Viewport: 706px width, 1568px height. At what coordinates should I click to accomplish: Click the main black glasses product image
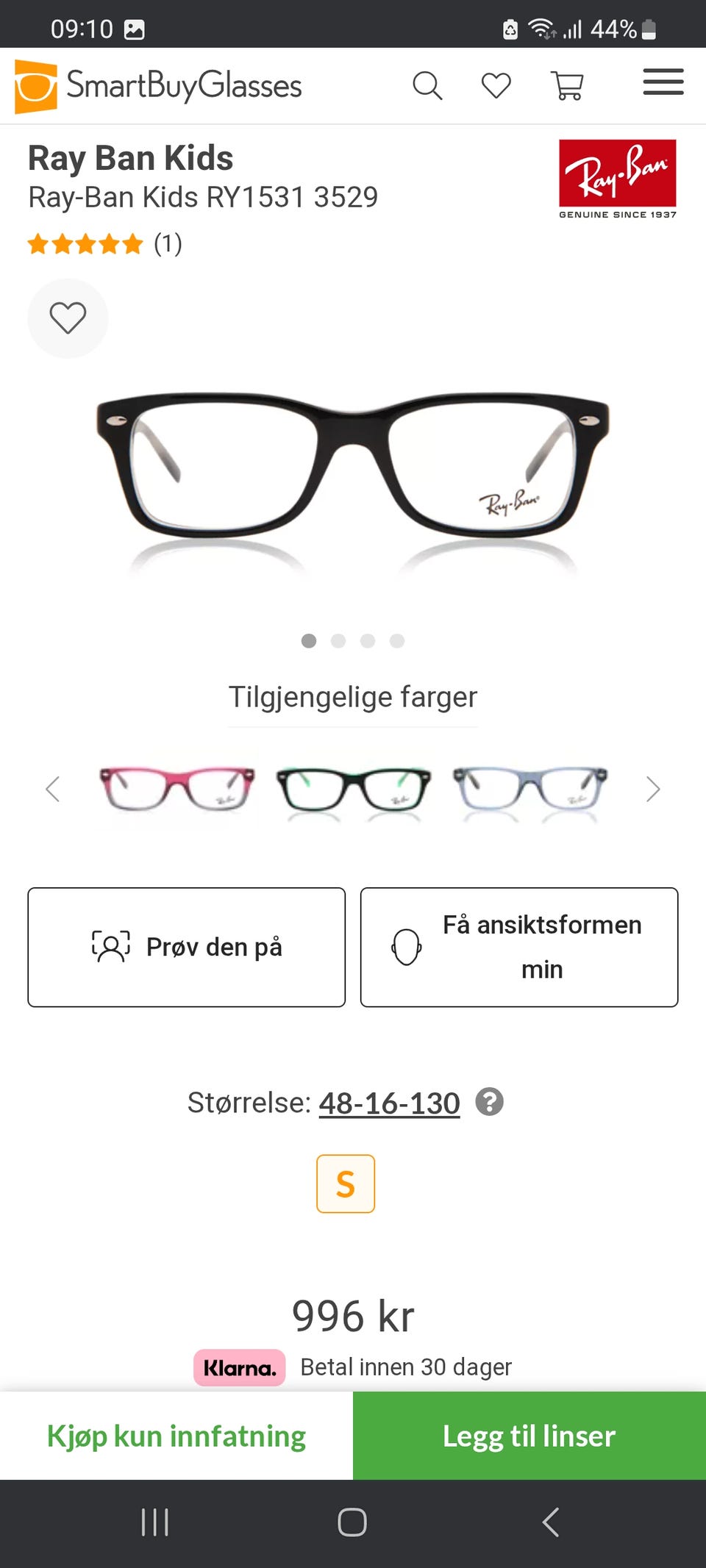[353, 470]
